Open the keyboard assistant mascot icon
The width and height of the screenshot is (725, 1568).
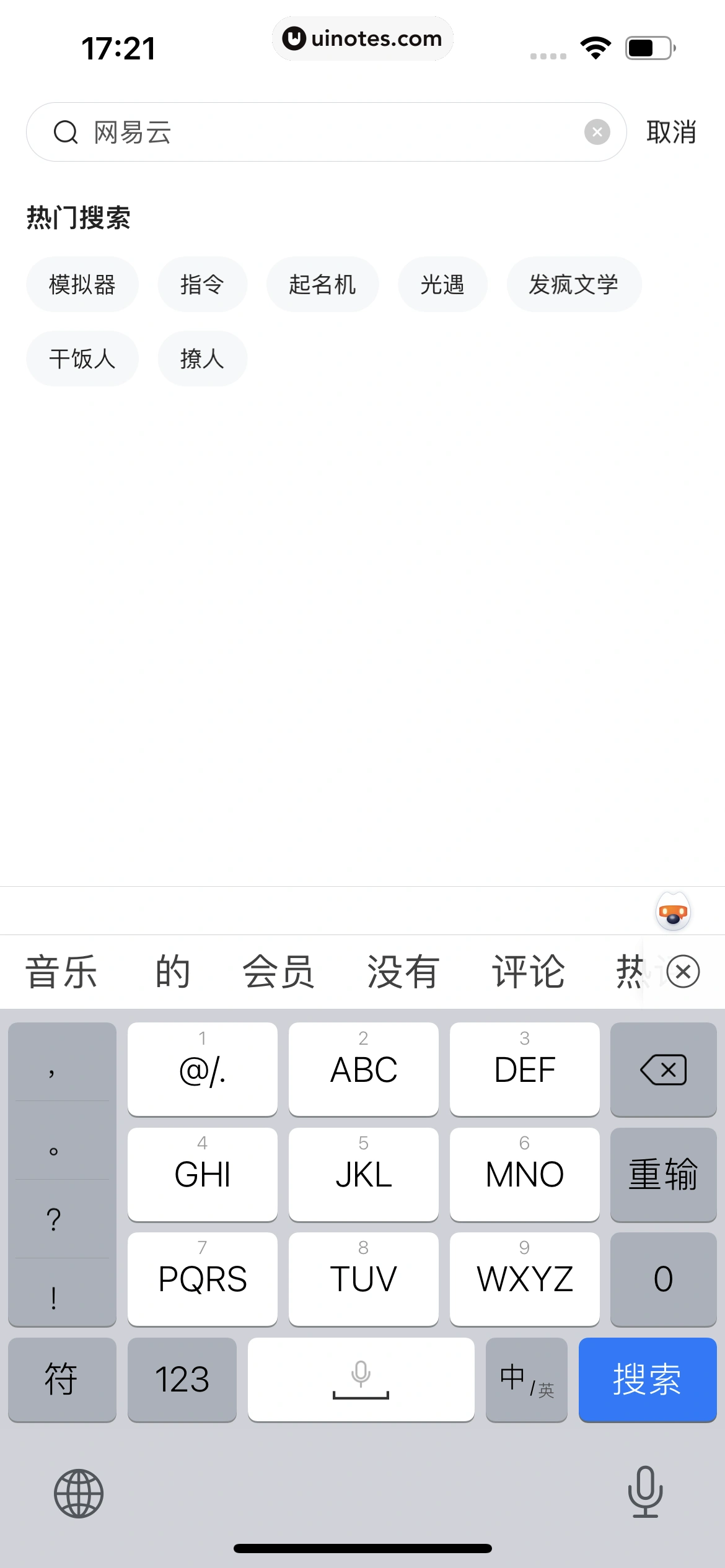tap(673, 911)
